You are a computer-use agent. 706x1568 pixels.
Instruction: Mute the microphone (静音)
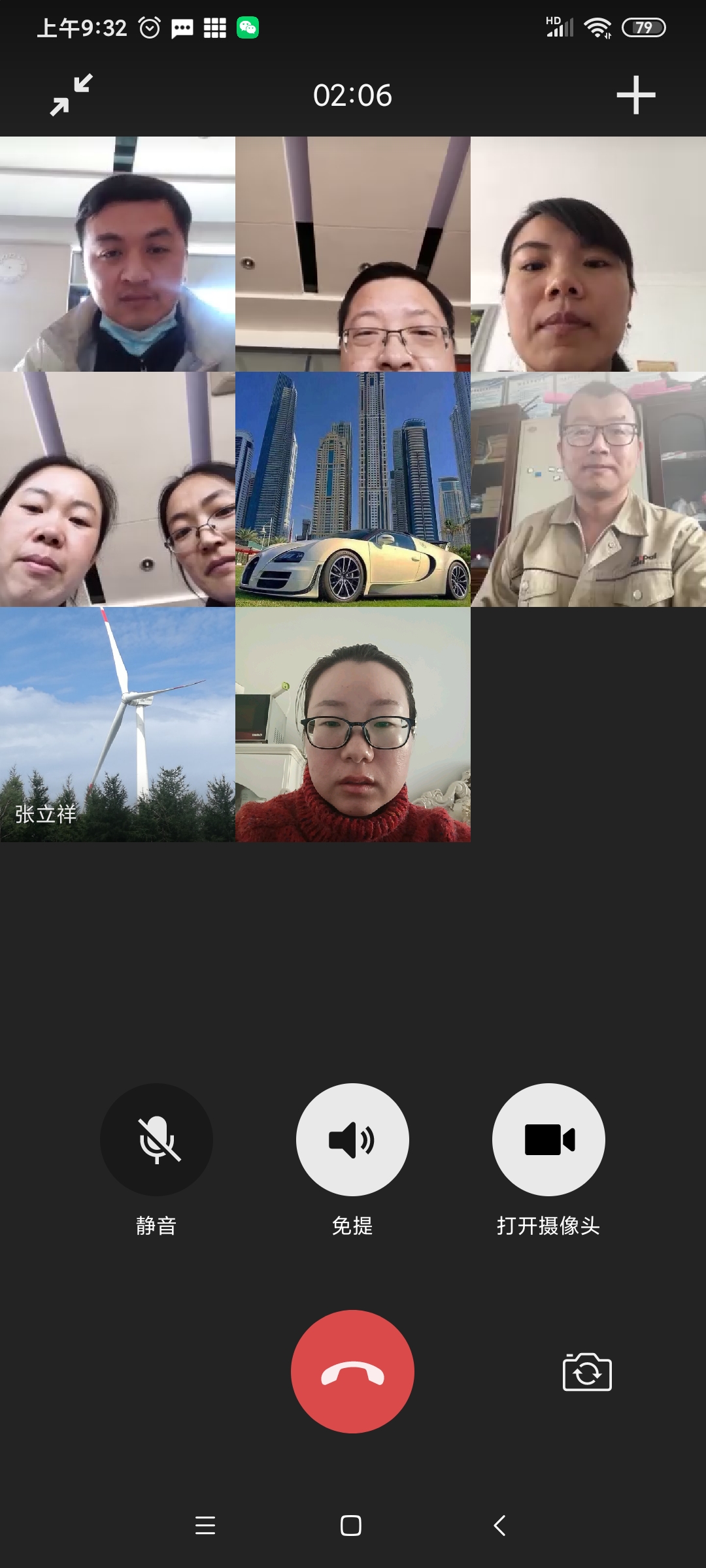[156, 1139]
